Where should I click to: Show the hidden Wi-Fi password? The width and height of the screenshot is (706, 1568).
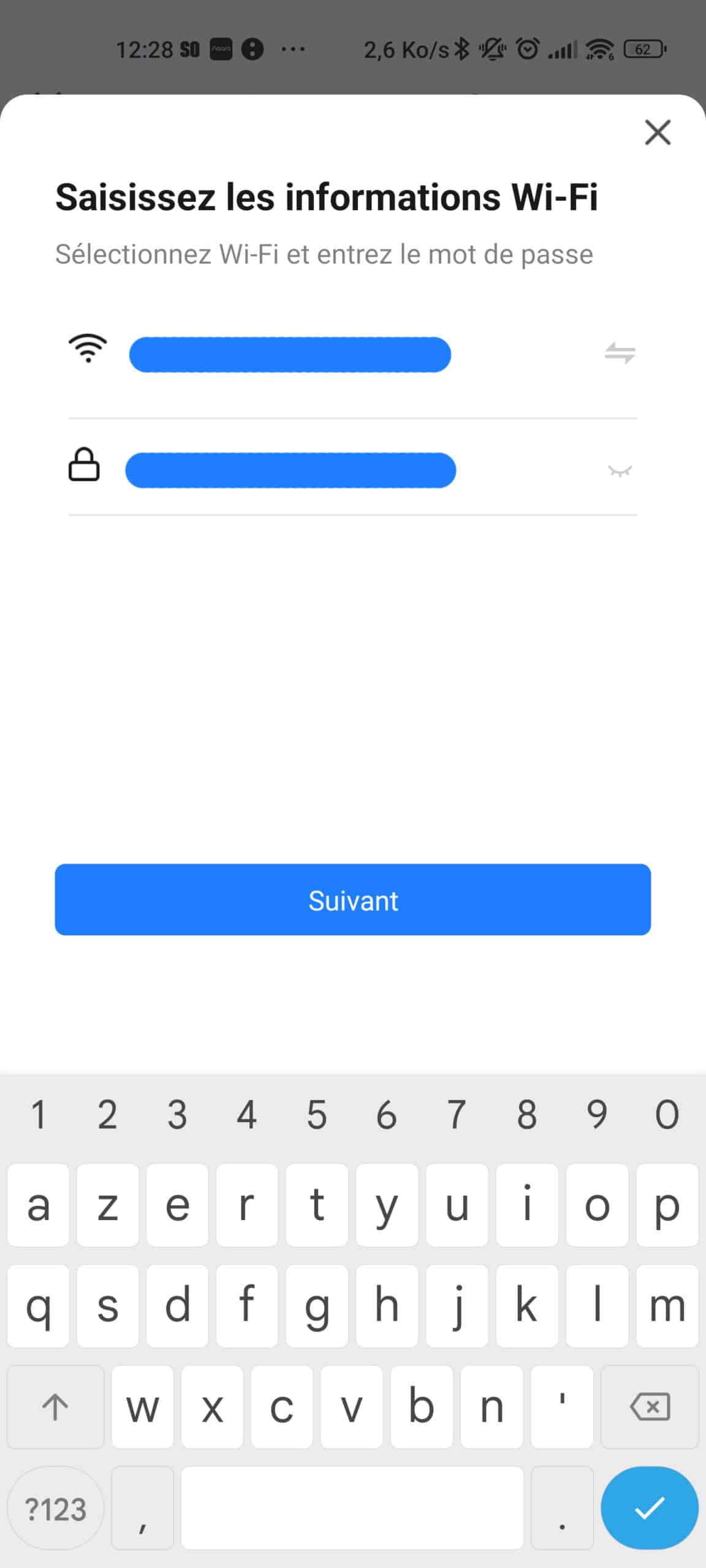tap(619, 470)
